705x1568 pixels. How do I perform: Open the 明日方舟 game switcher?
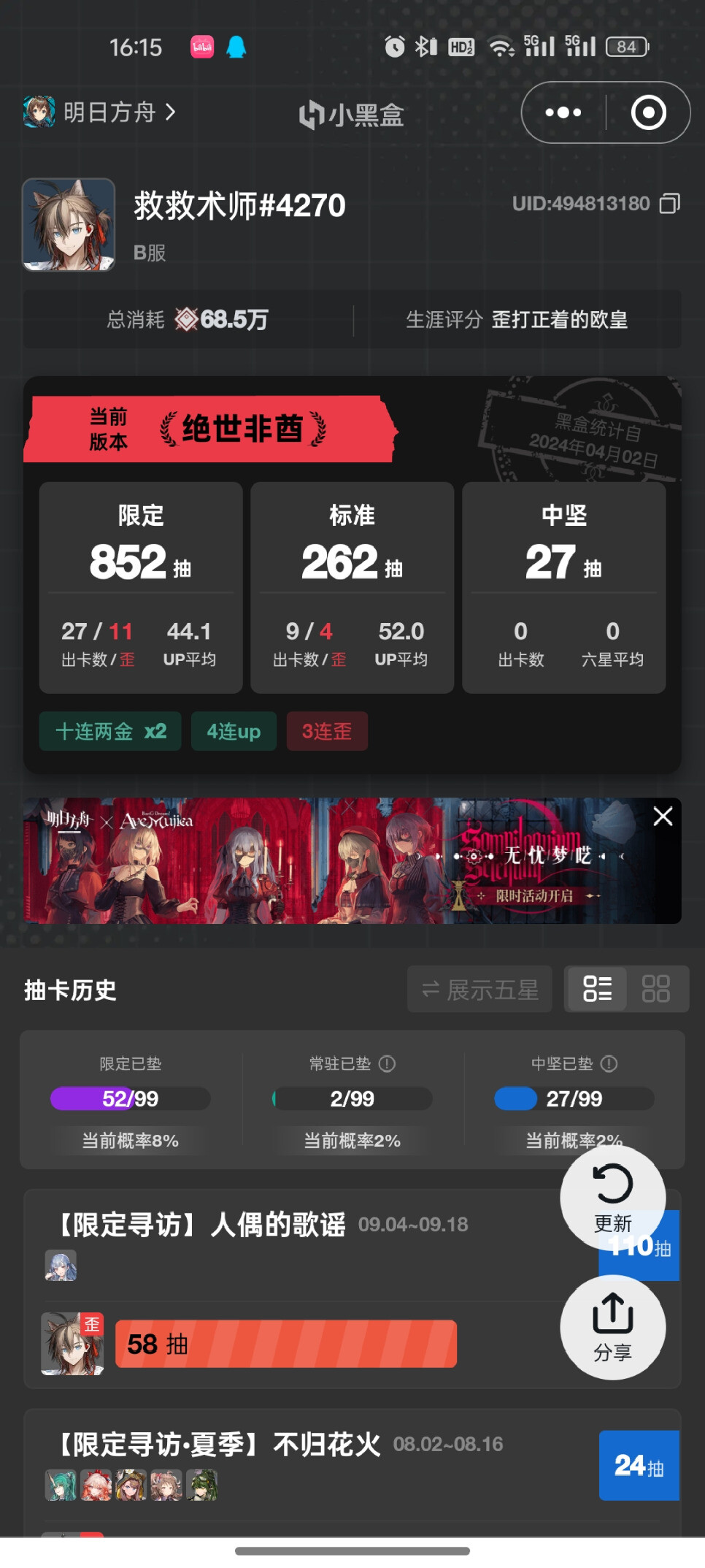tap(100, 112)
